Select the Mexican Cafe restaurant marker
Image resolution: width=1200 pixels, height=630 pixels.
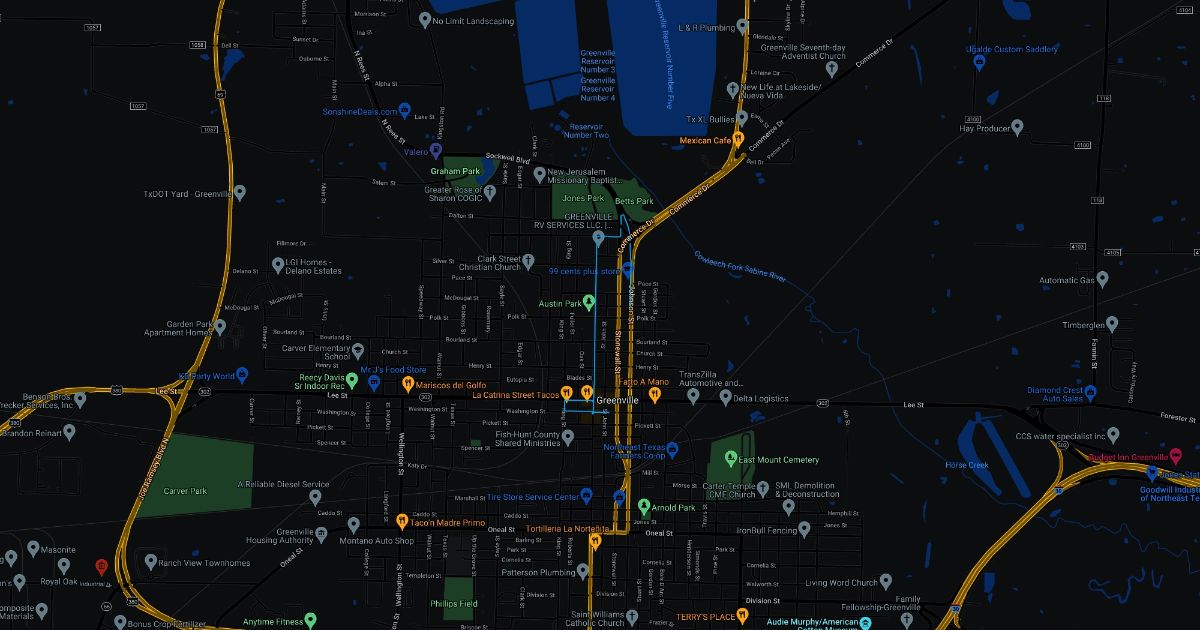click(x=738, y=141)
